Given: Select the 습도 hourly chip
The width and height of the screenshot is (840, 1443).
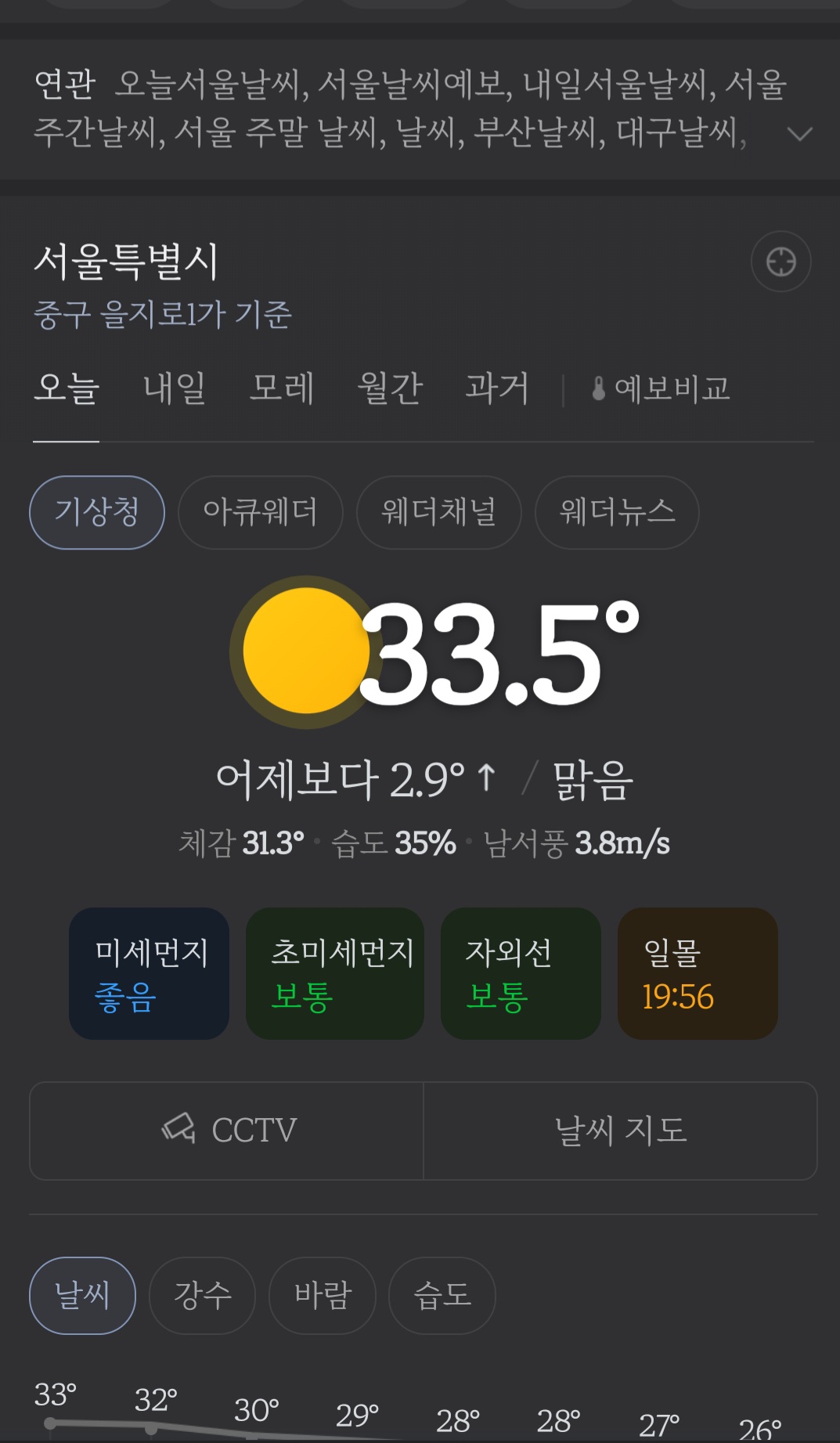Looking at the screenshot, I should (442, 1295).
